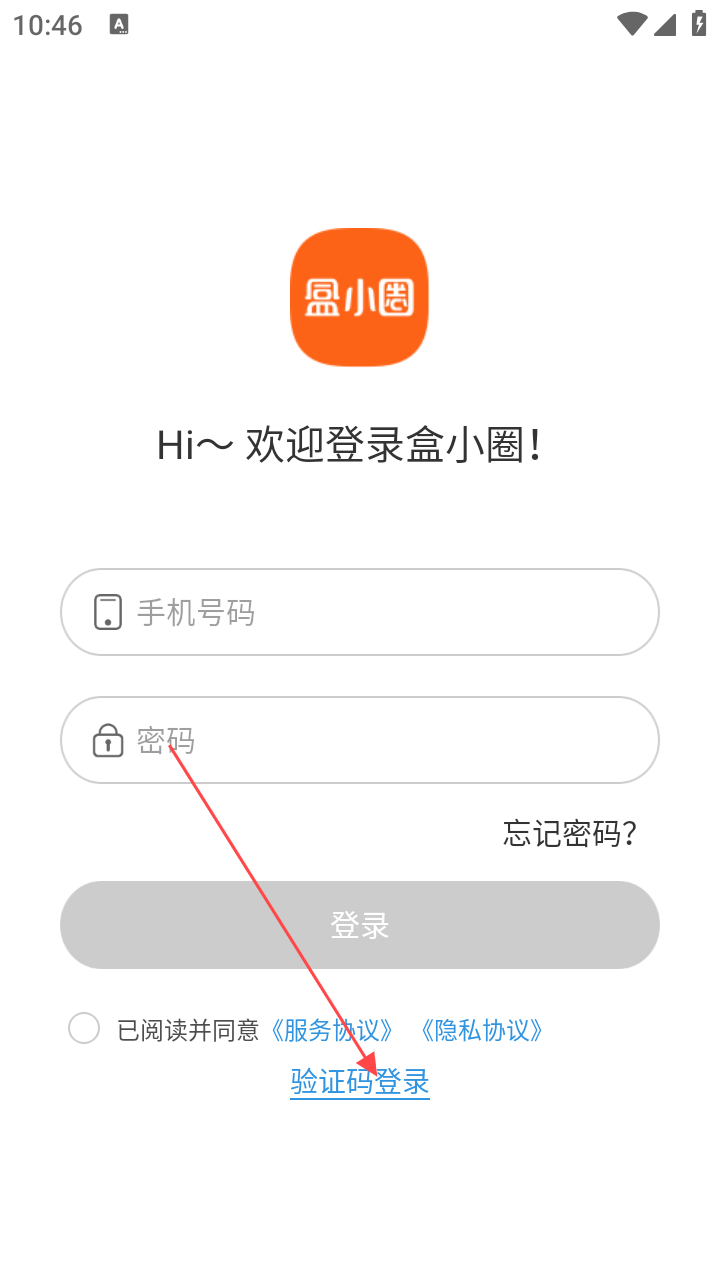Focus the 密码 password field
Viewport: 720px width, 1280px height.
360,740
